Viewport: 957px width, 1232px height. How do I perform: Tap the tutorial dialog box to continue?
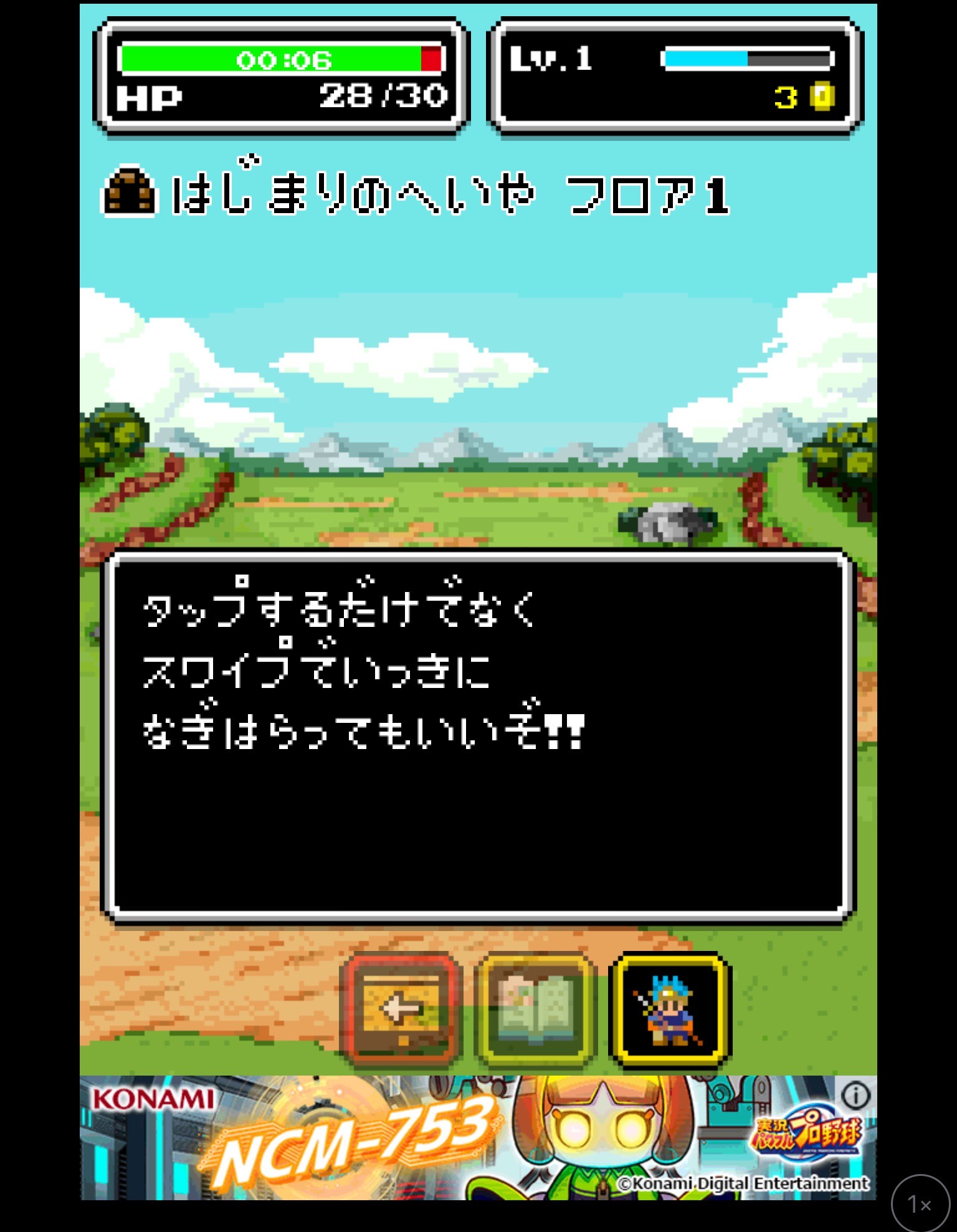click(478, 735)
